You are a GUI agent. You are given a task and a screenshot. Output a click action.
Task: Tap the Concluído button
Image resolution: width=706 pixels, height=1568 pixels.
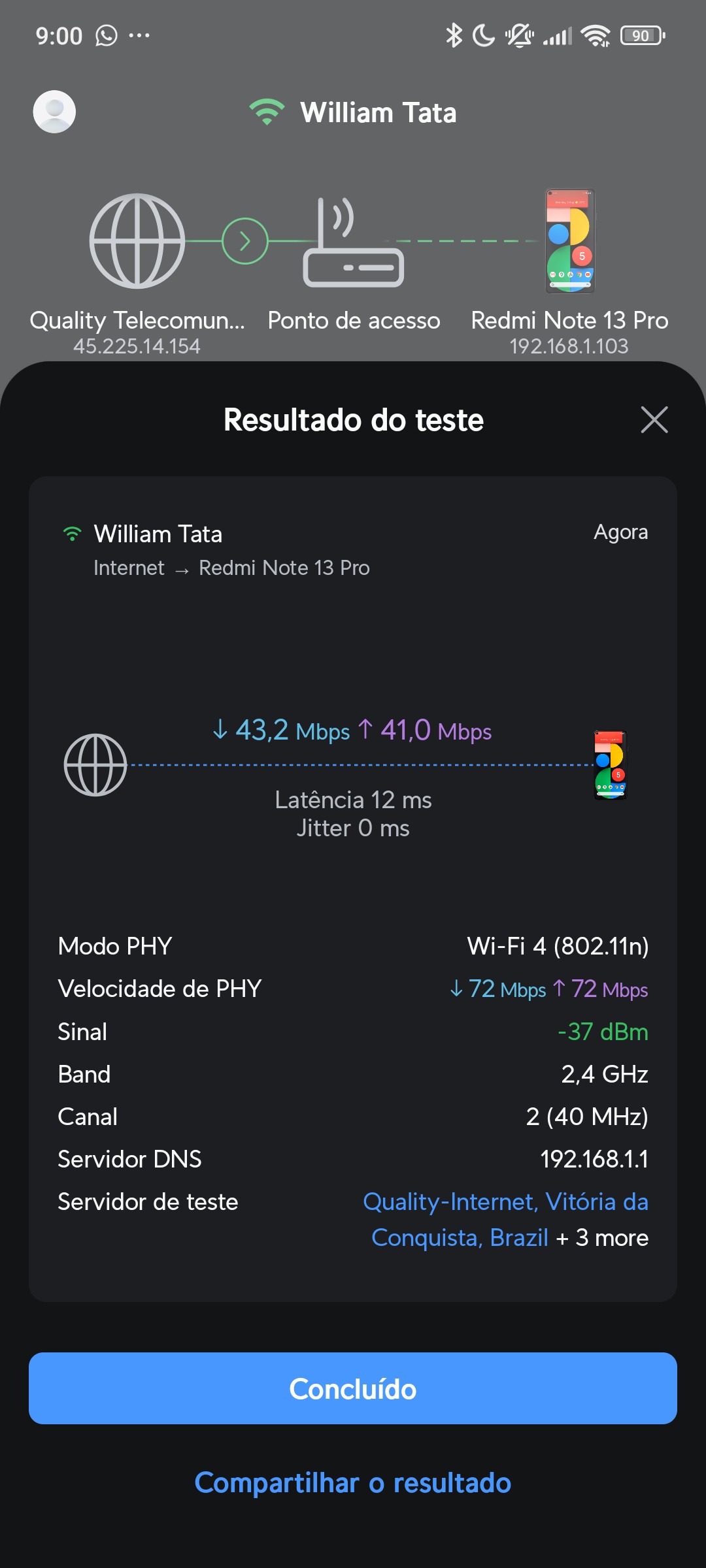coord(353,1389)
